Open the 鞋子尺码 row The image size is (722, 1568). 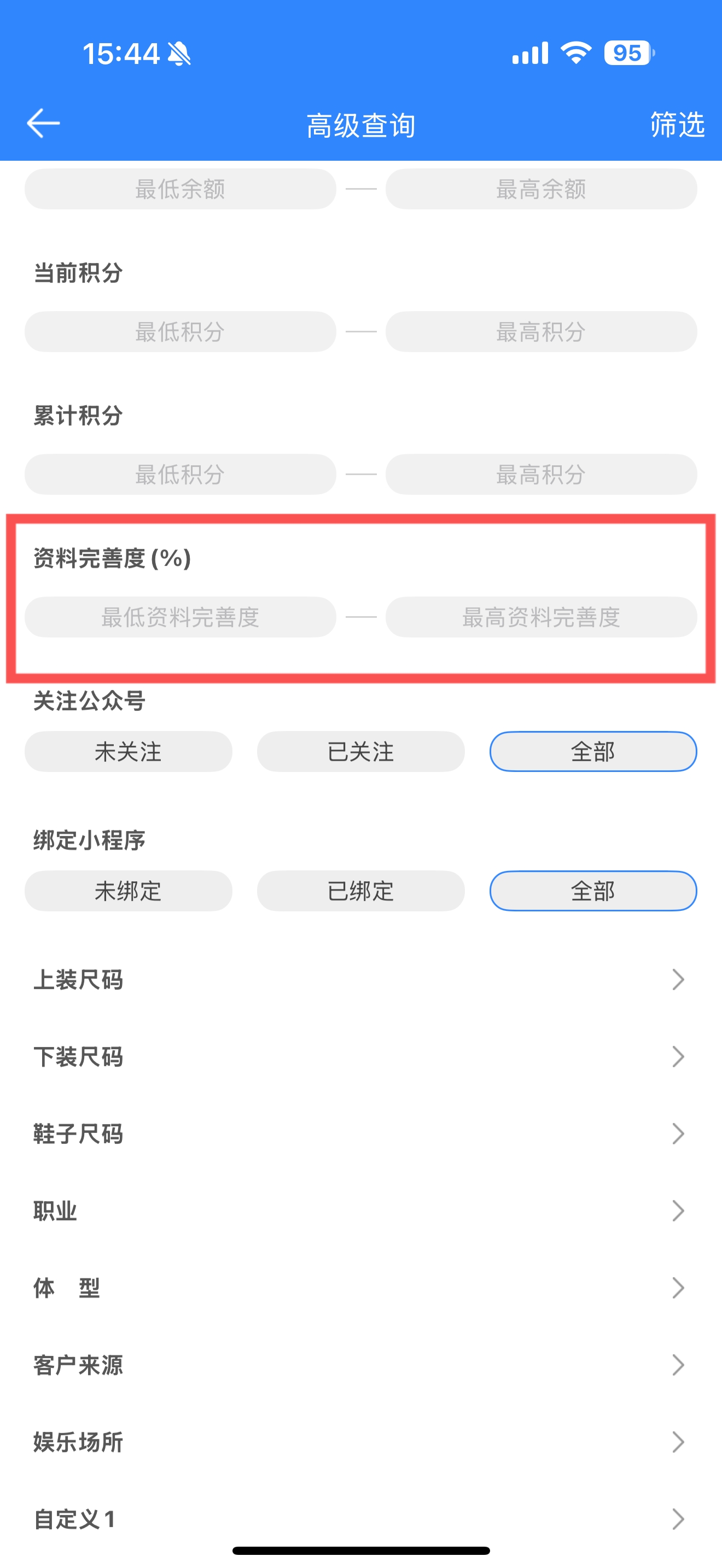point(361,1133)
